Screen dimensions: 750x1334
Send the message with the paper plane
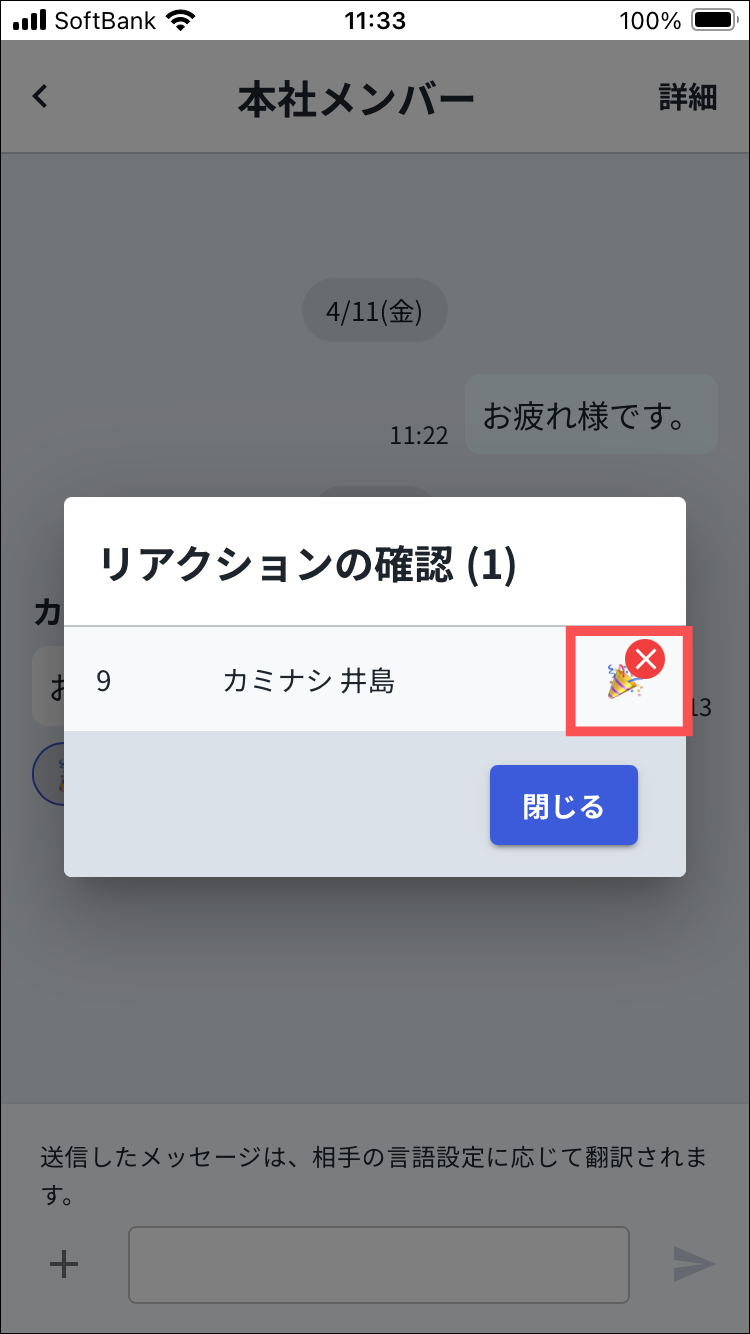[x=693, y=1265]
